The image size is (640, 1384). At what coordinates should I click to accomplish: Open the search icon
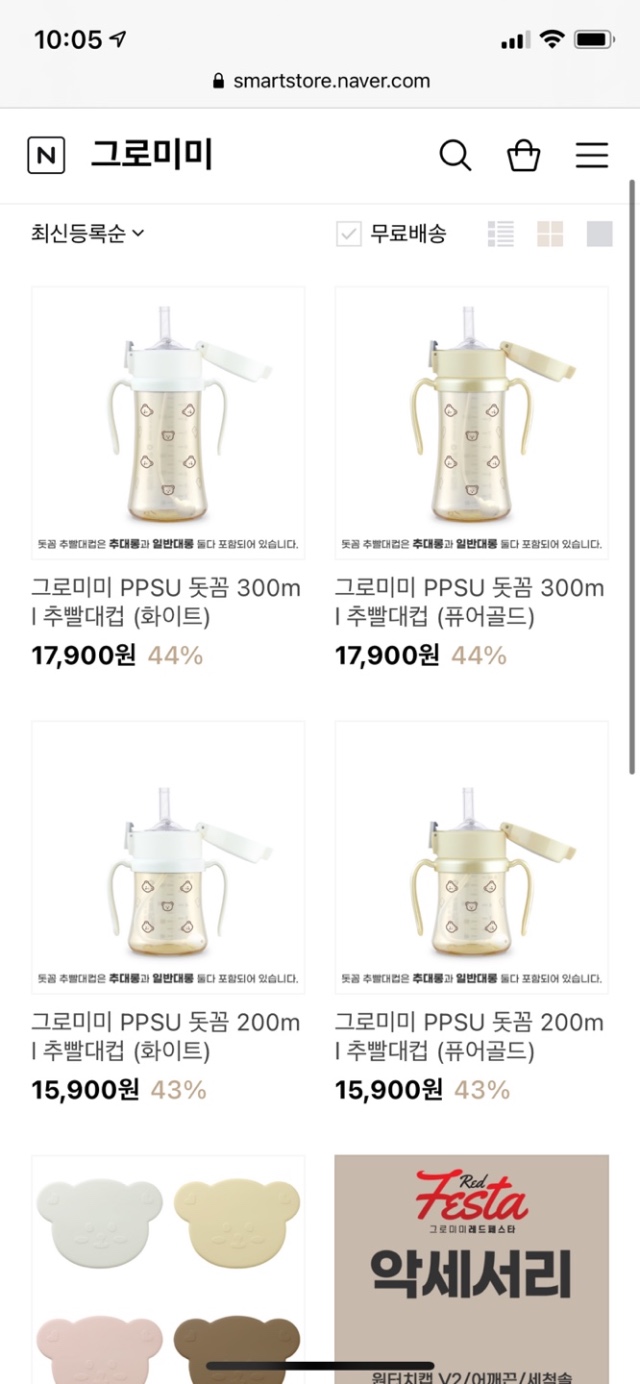click(x=455, y=156)
